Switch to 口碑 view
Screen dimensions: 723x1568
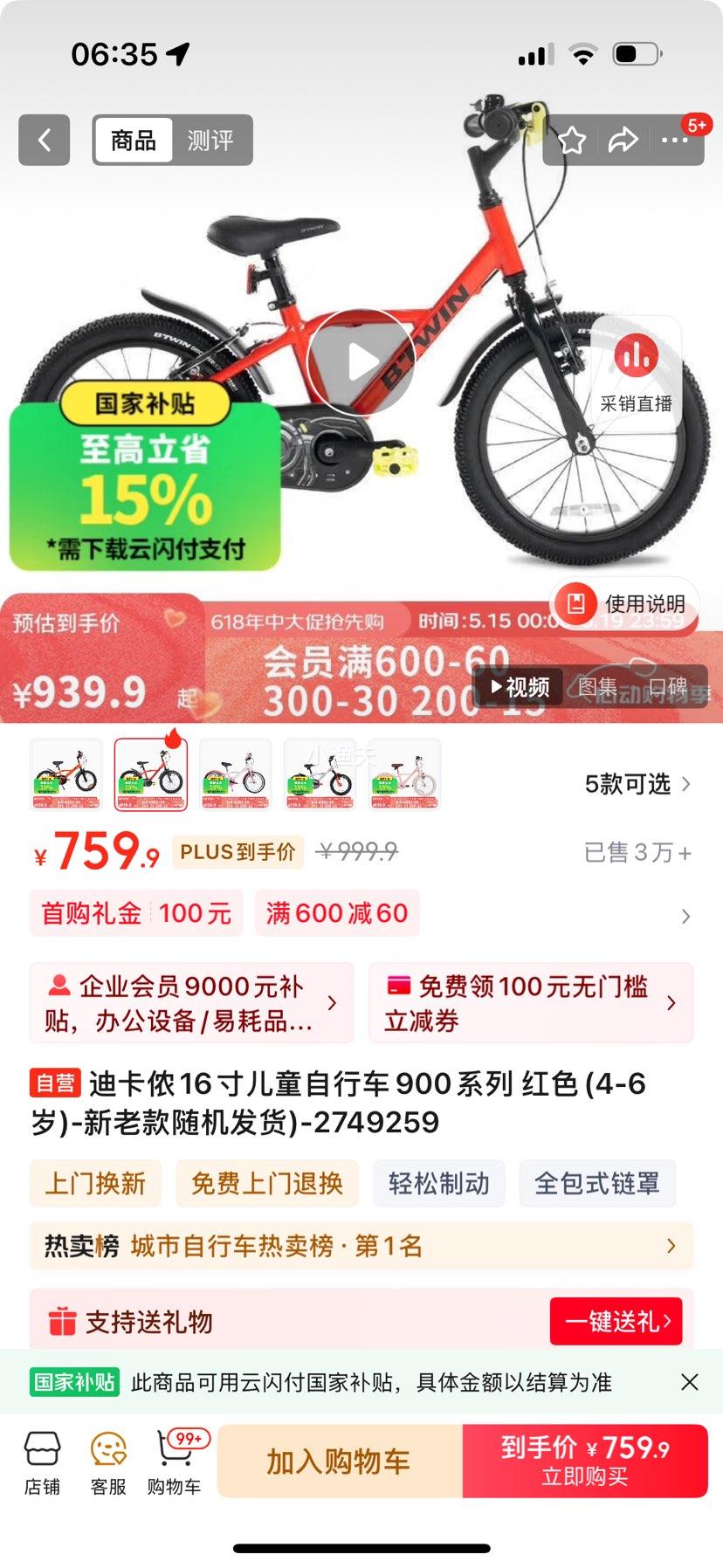[x=668, y=687]
